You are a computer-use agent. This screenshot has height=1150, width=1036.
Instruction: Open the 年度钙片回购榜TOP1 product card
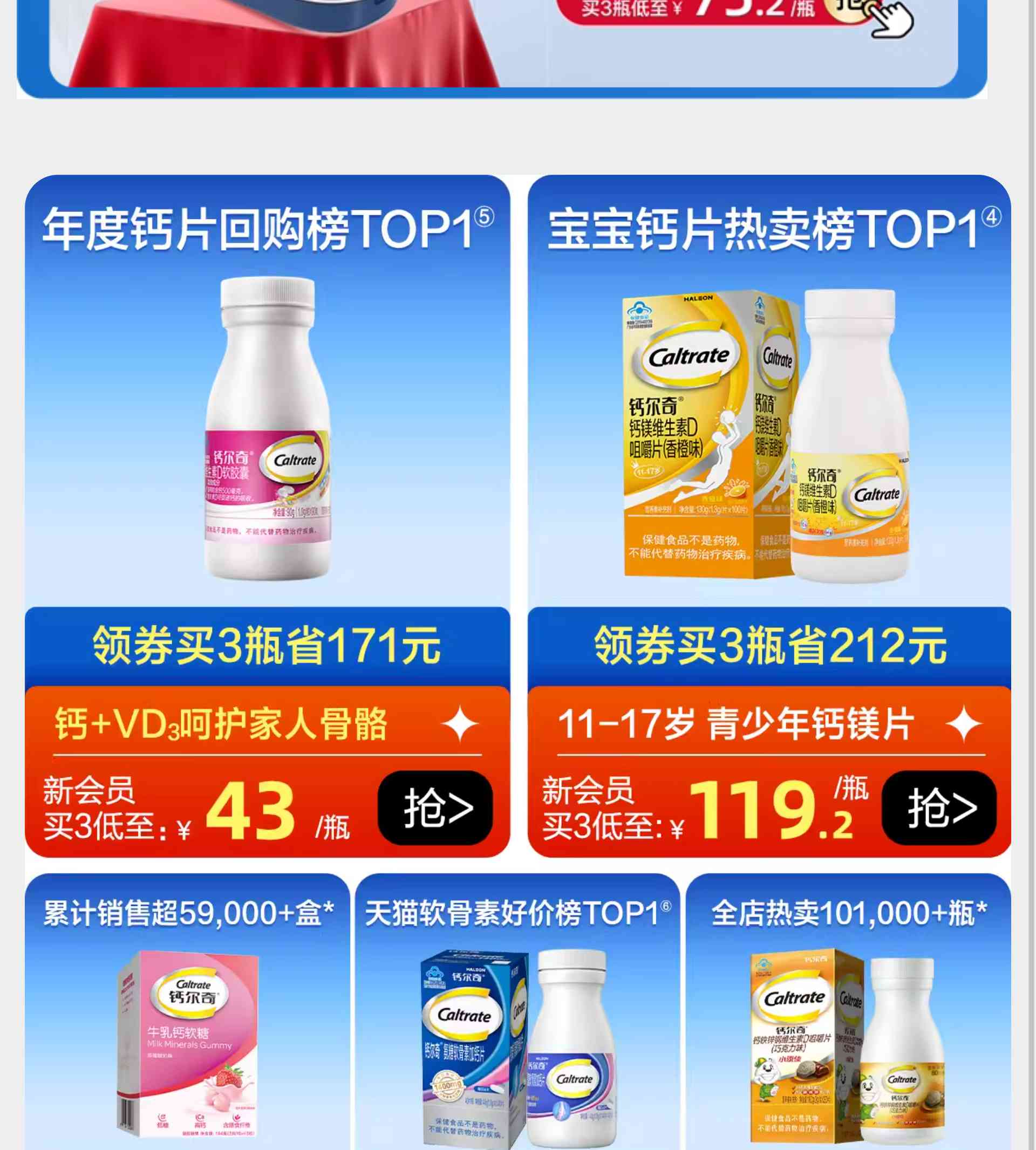point(268,427)
